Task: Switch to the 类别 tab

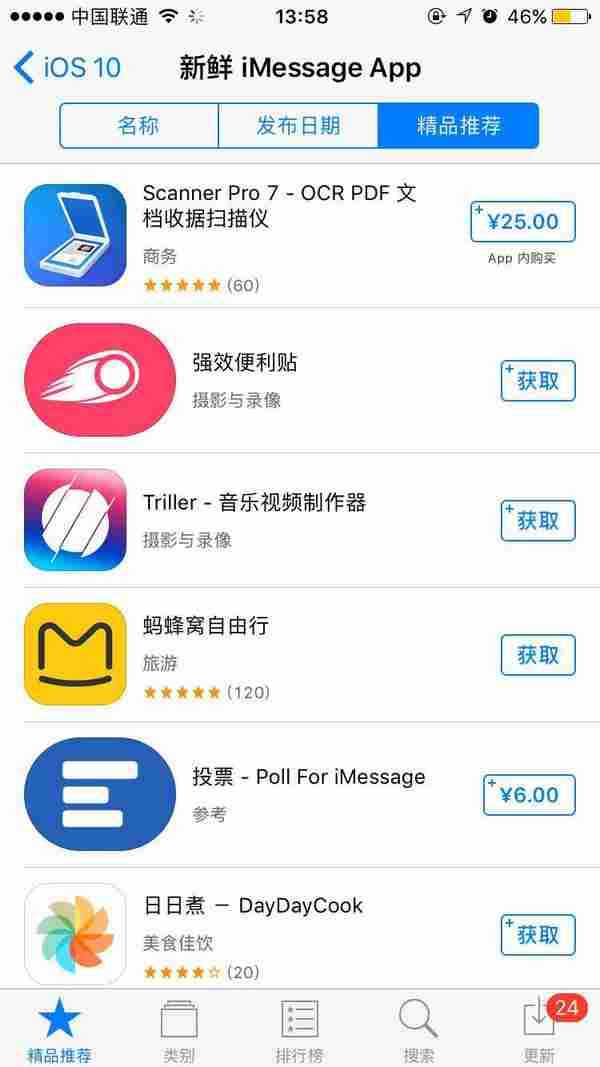Action: click(x=179, y=1030)
